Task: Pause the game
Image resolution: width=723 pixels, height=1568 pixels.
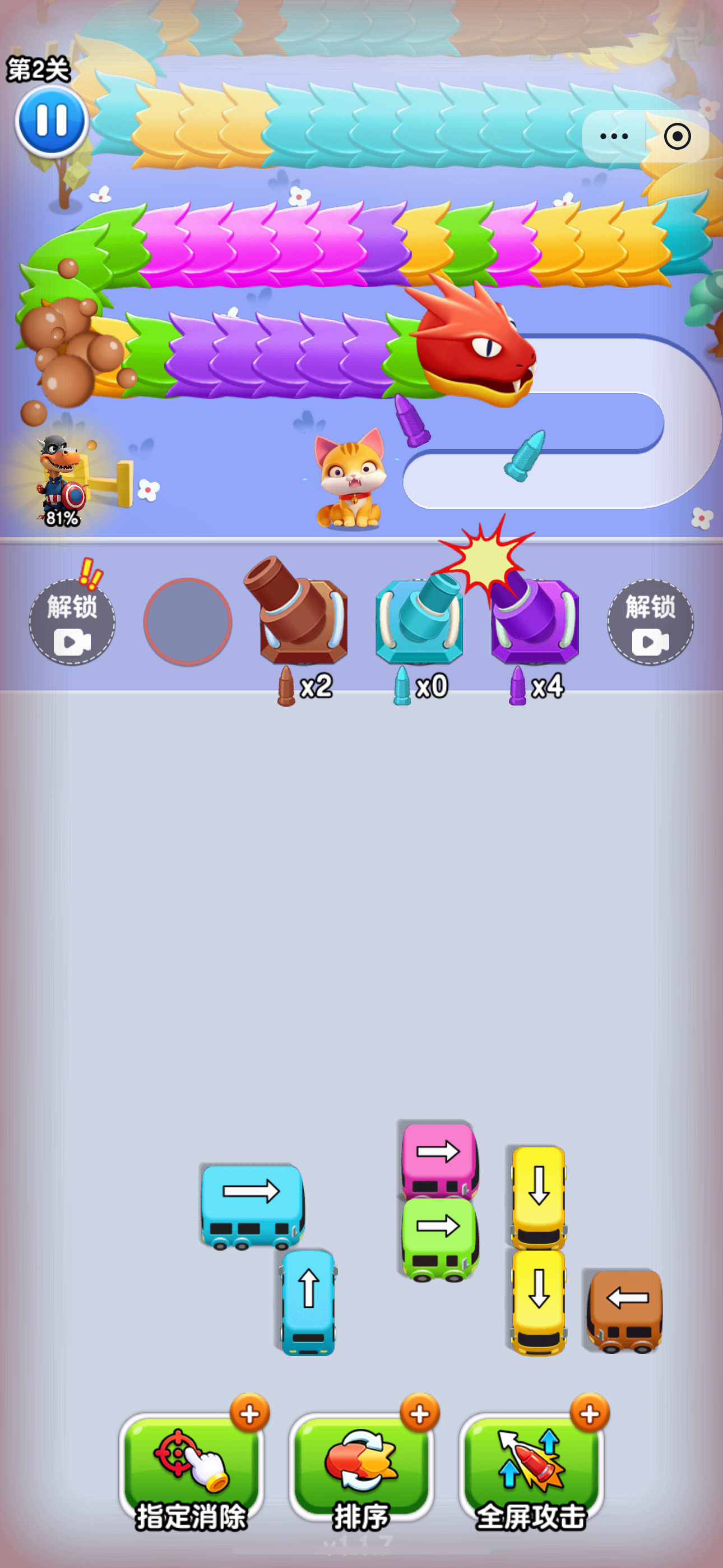Action: [x=51, y=121]
